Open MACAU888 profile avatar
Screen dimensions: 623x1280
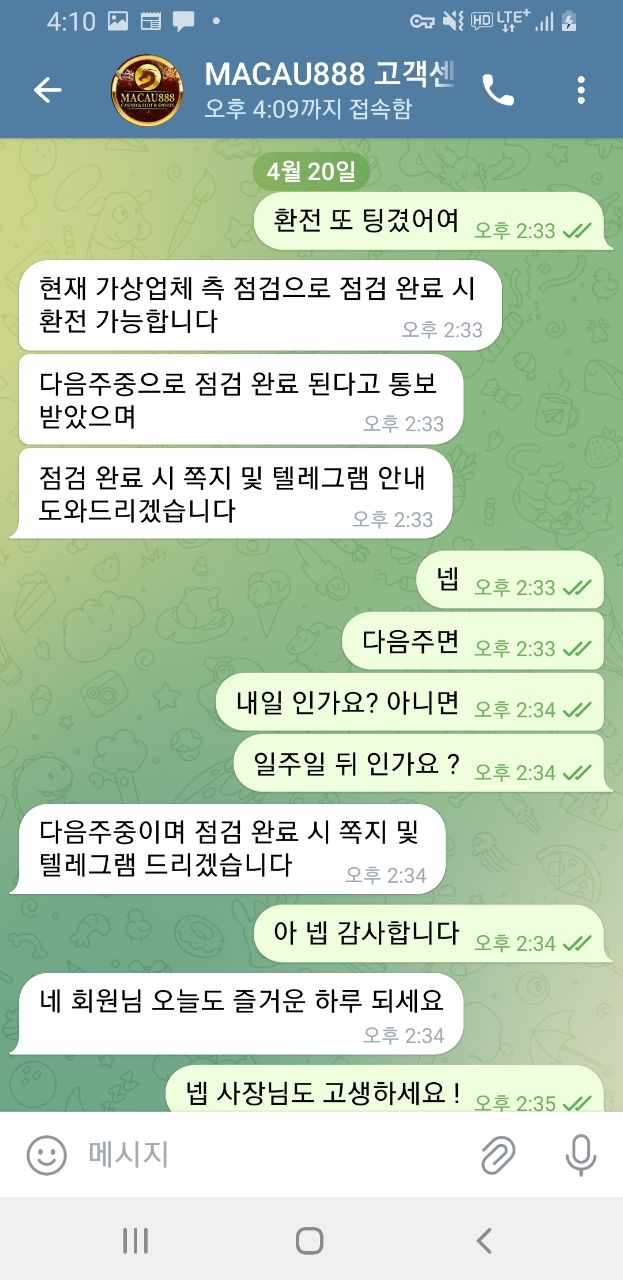coord(147,90)
